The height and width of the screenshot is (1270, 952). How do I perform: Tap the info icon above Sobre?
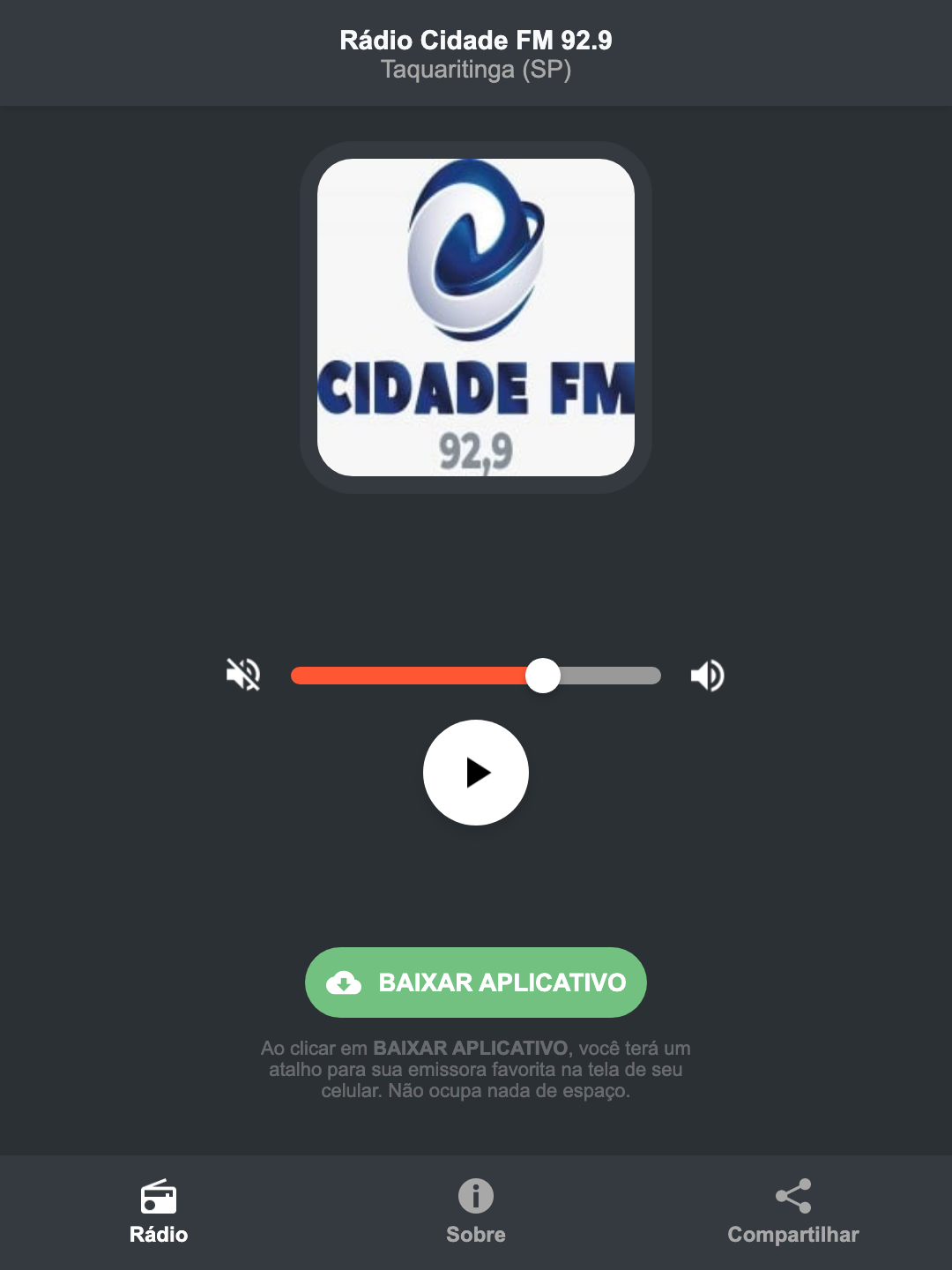[476, 1198]
